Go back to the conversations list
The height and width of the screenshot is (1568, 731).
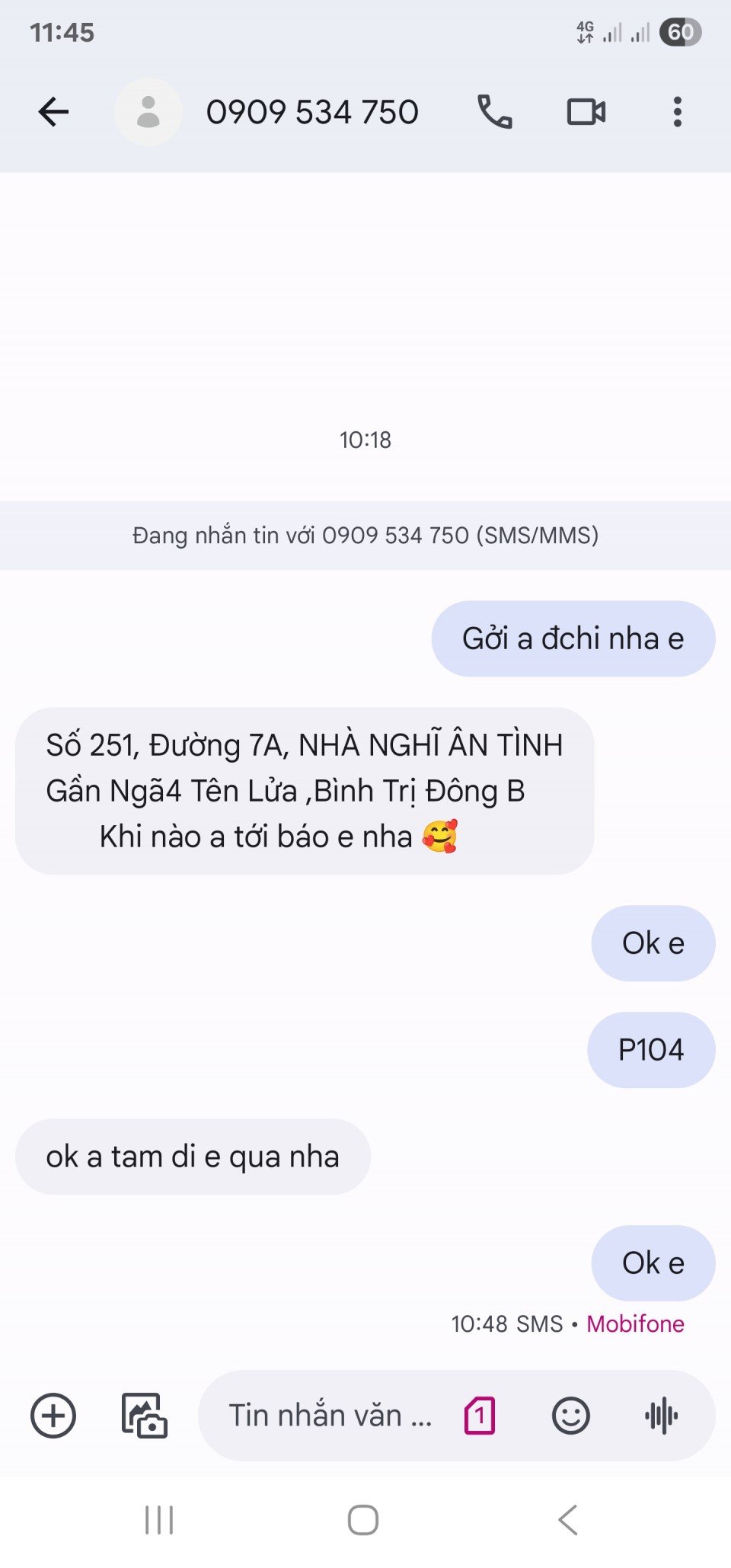[53, 112]
